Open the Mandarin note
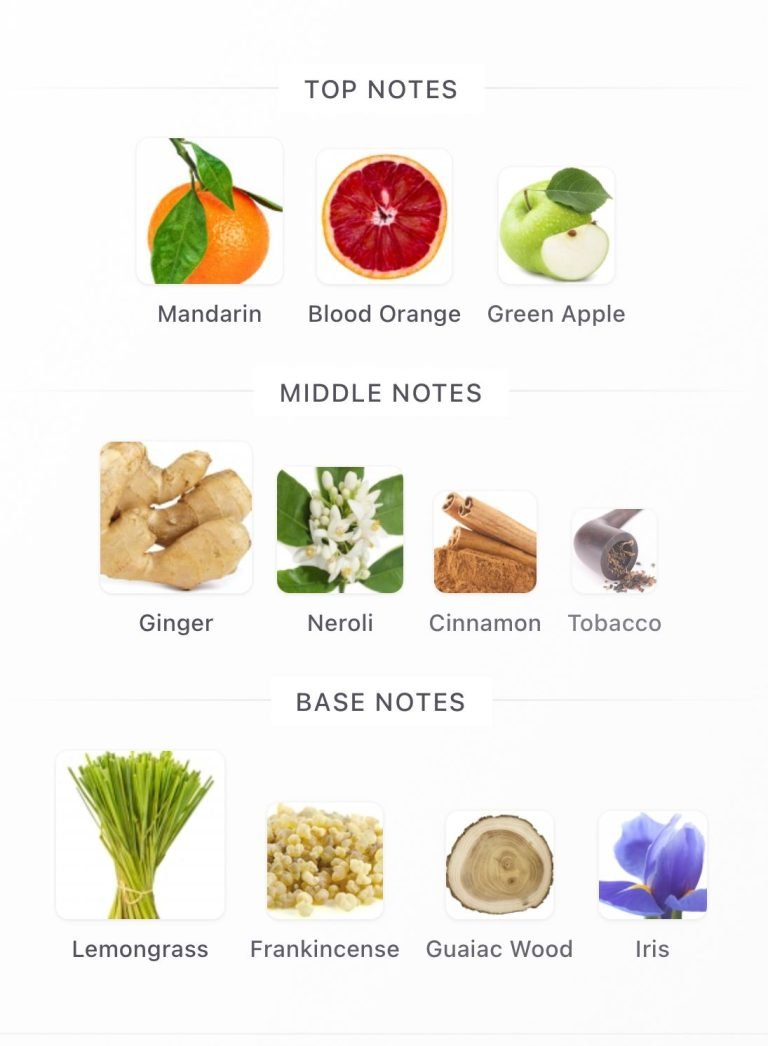This screenshot has height=1046, width=768. tap(210, 212)
